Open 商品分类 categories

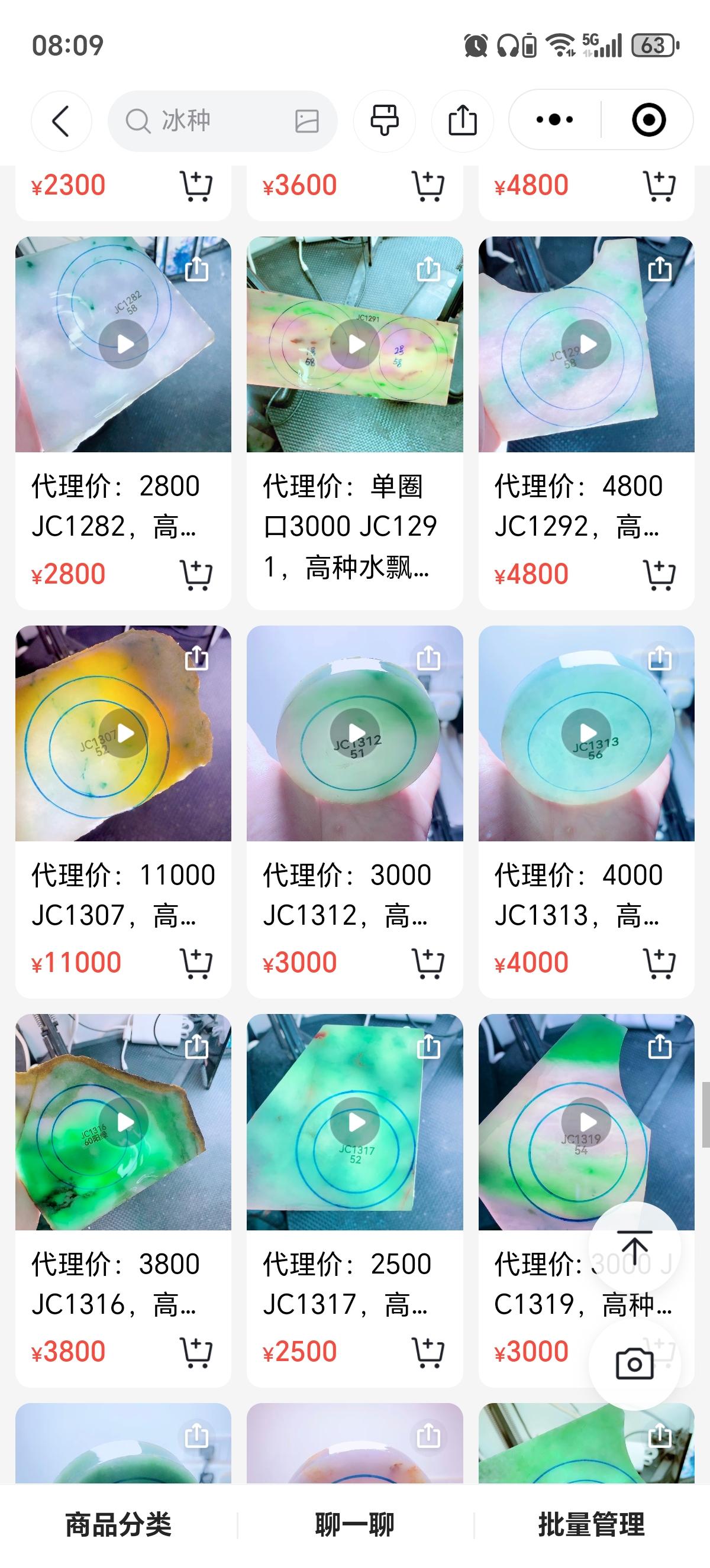(118, 1525)
